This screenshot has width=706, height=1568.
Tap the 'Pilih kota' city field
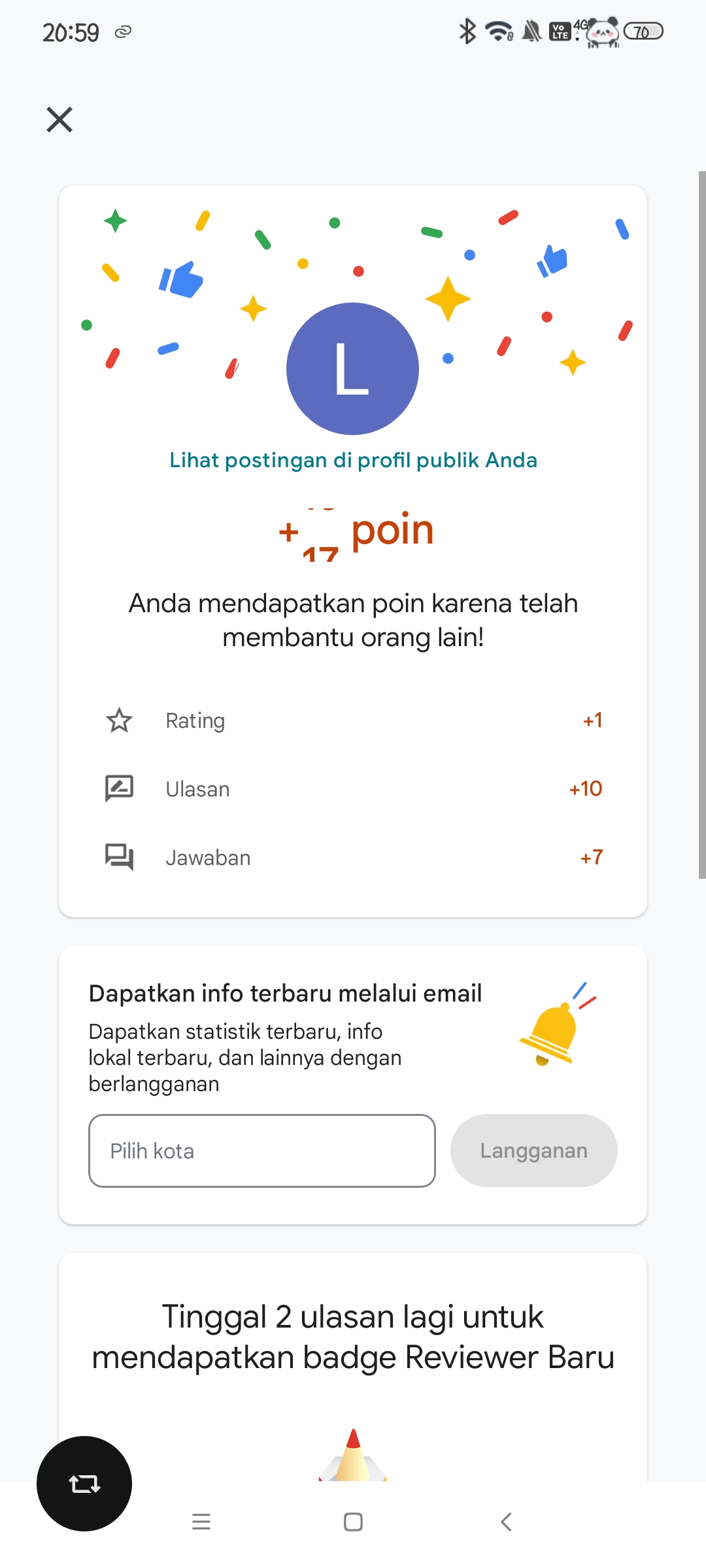(261, 1151)
